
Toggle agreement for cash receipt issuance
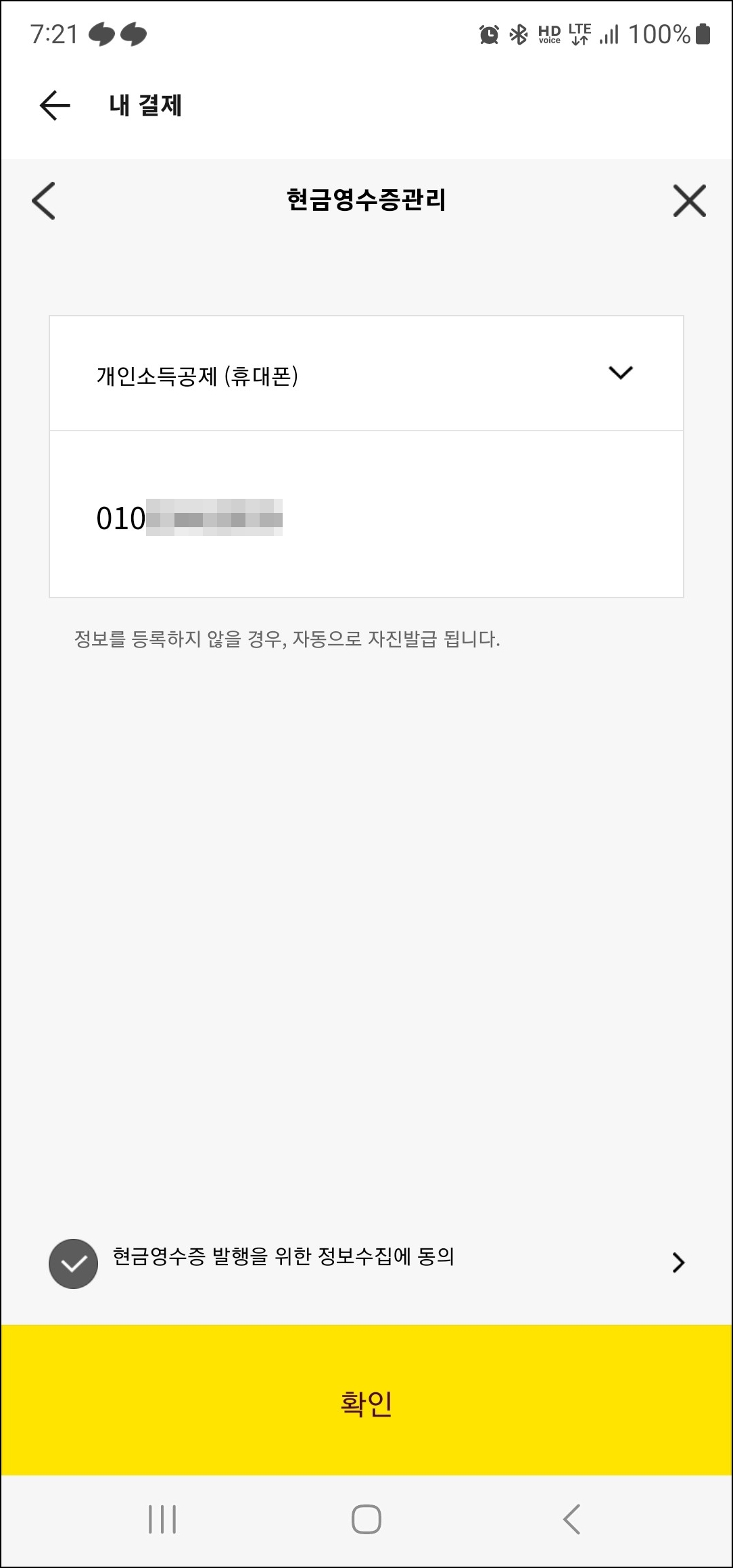(73, 1263)
